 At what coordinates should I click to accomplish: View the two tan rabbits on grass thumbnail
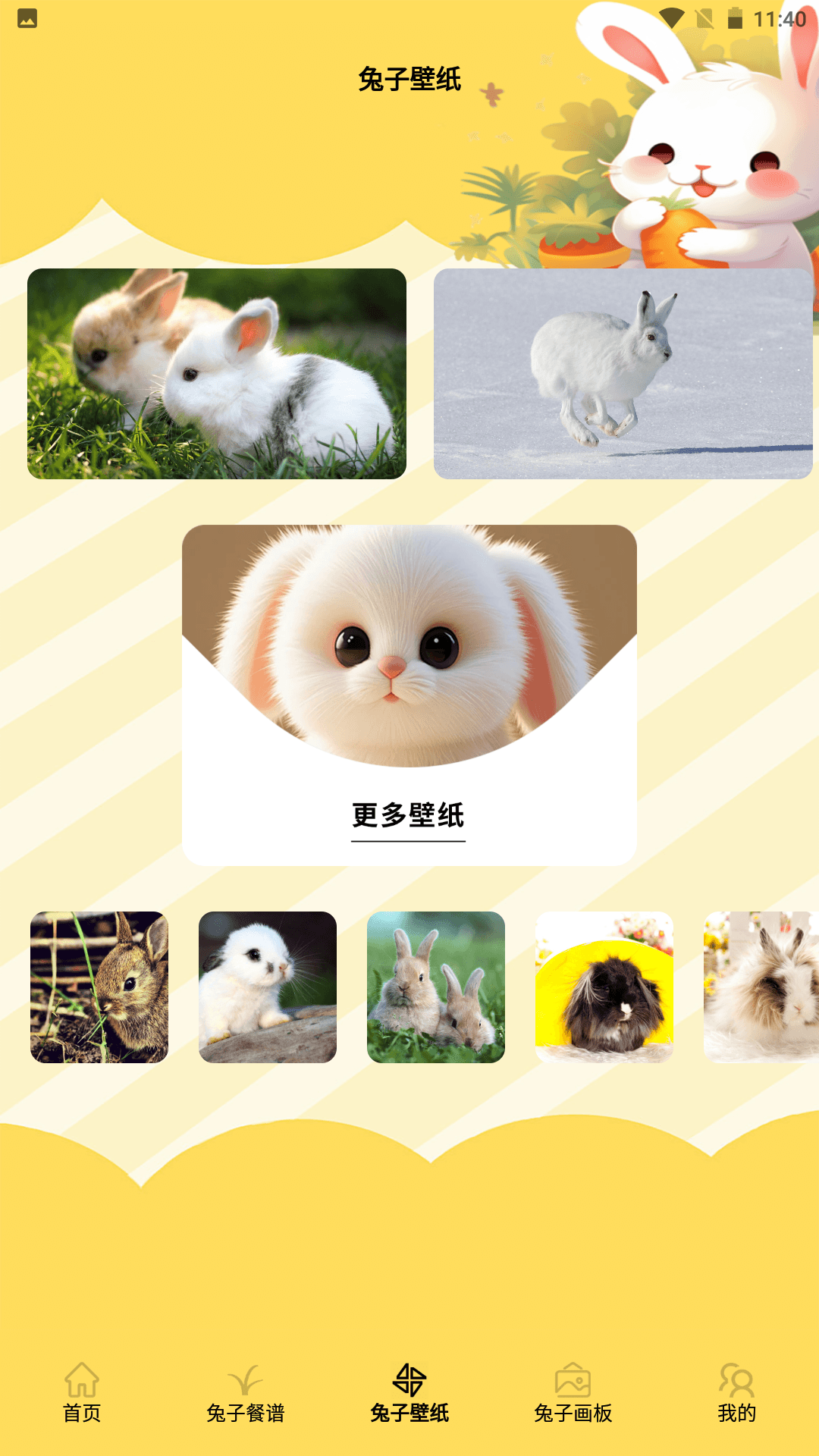[436, 987]
